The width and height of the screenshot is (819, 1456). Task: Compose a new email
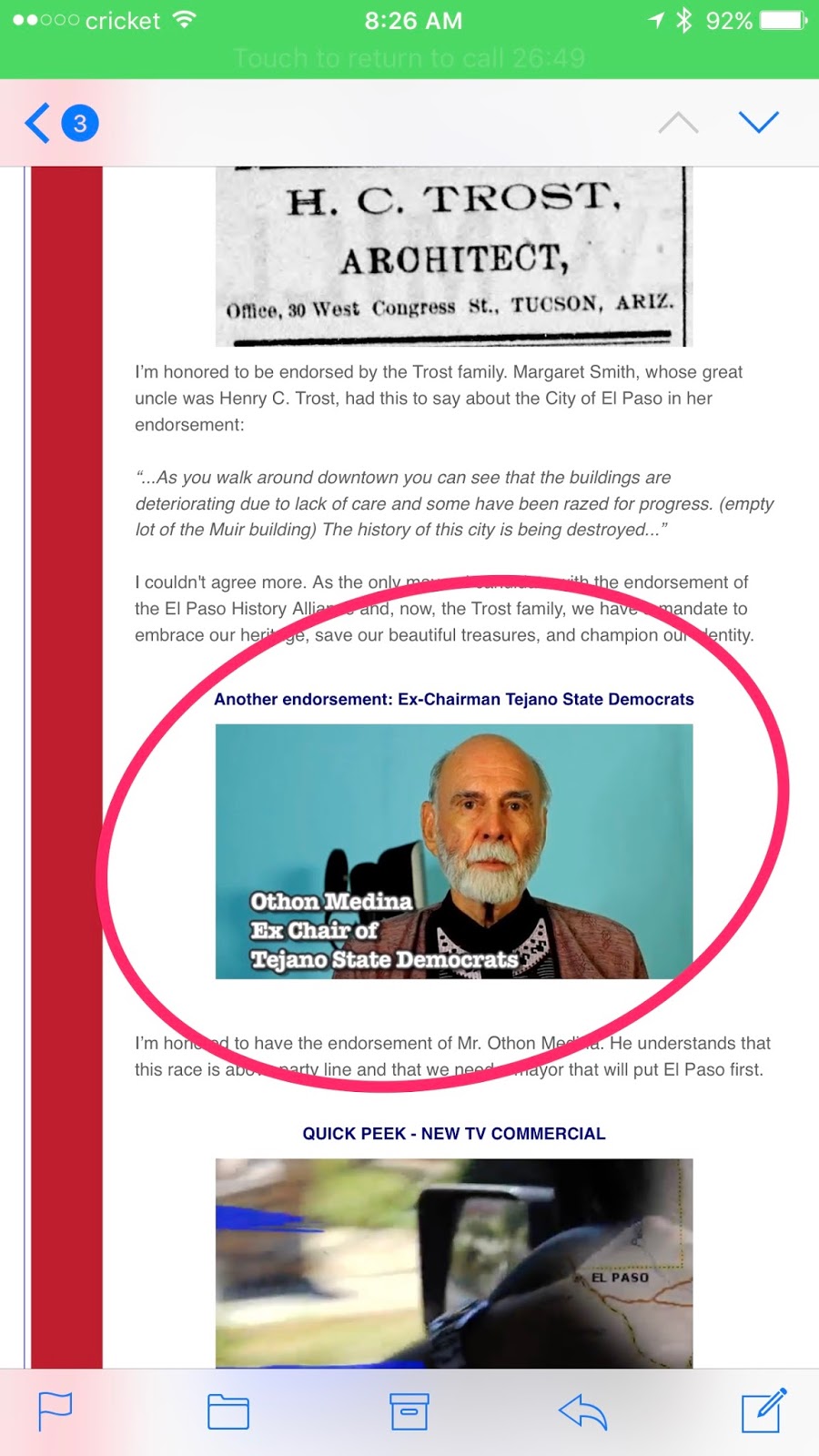pyautogui.click(x=763, y=1410)
